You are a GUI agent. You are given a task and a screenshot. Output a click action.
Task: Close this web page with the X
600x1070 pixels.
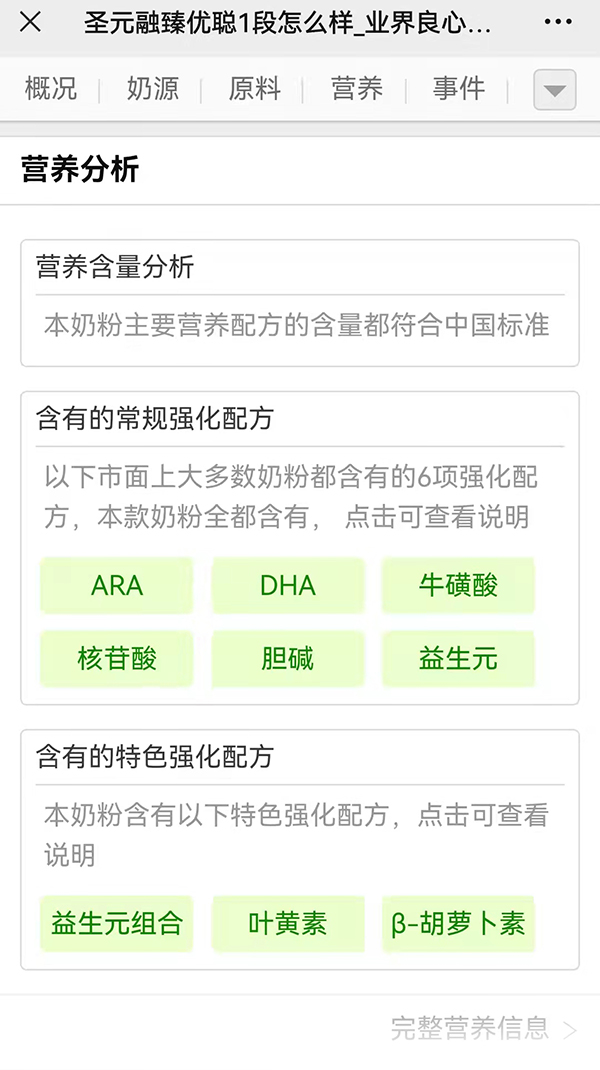tap(31, 23)
